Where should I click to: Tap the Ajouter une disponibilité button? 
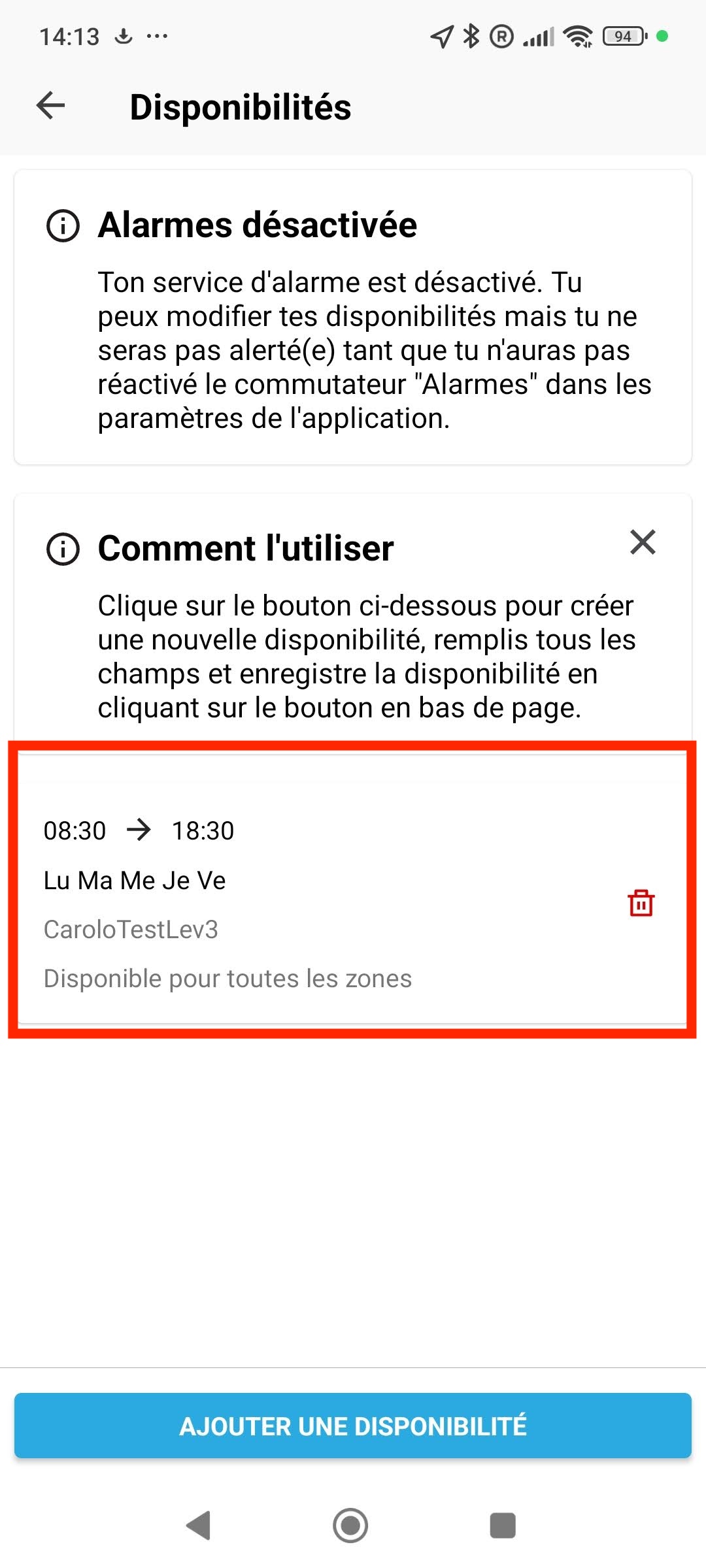[353, 1426]
